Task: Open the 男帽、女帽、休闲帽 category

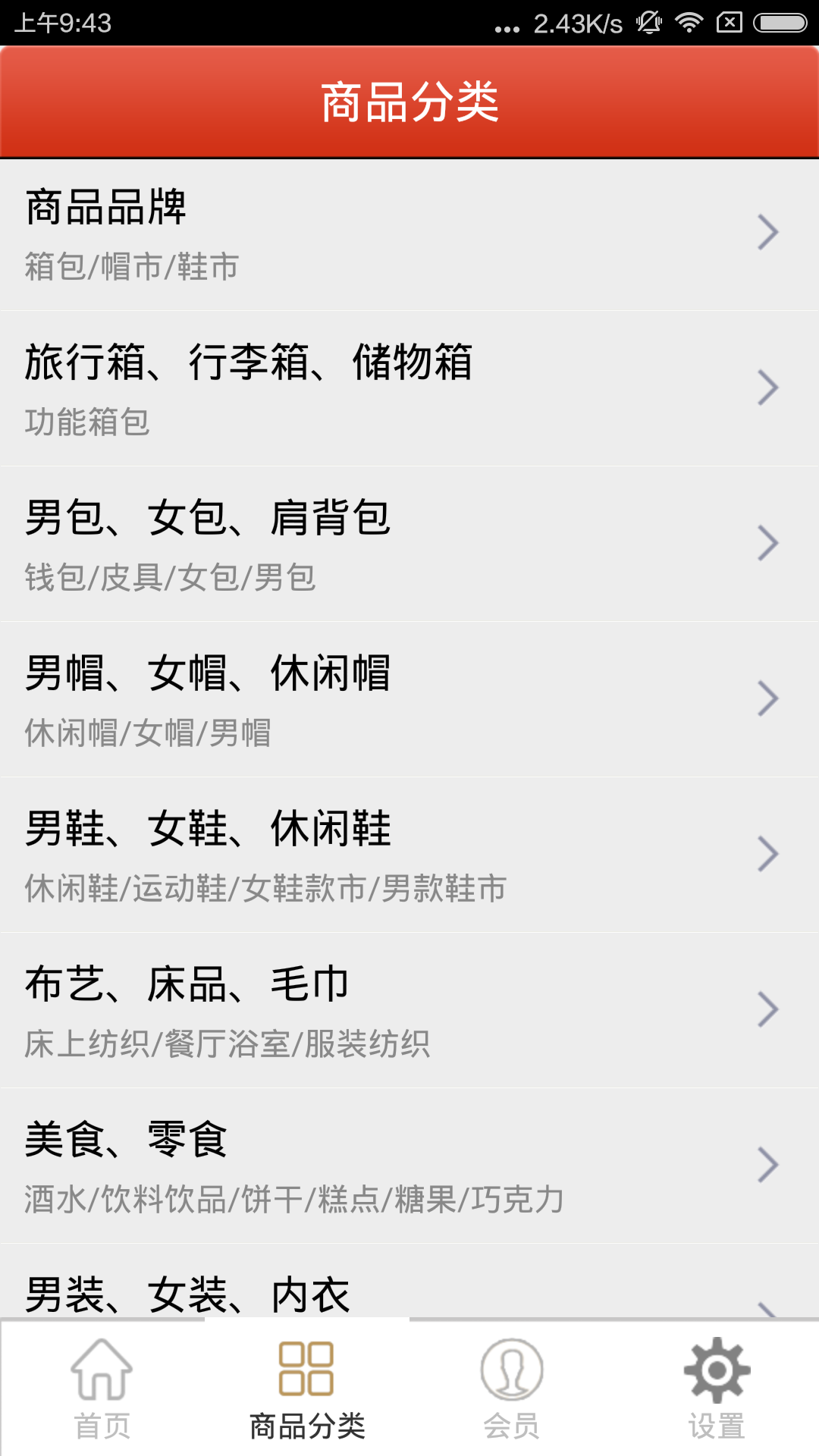Action: click(x=409, y=698)
